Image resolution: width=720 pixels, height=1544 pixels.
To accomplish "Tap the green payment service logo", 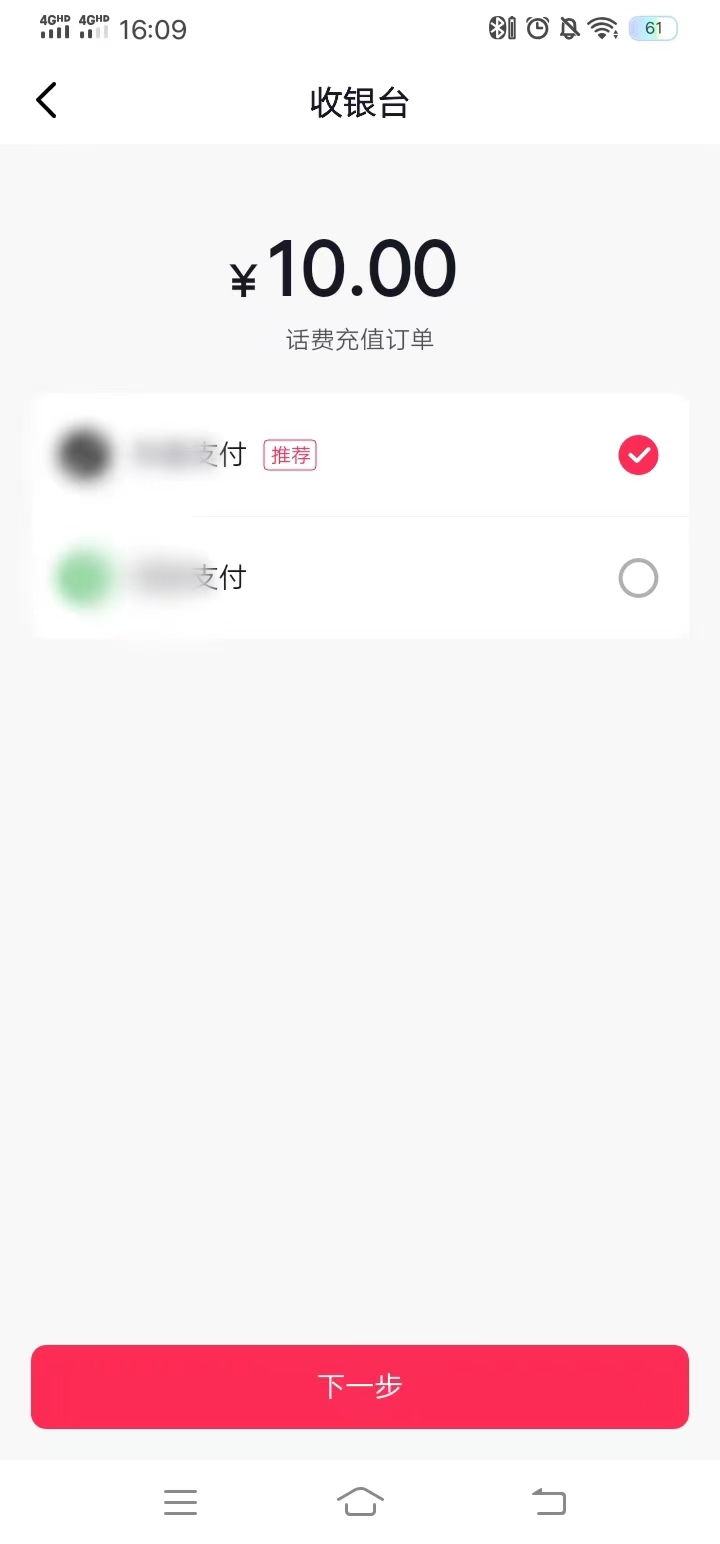I will [83, 578].
